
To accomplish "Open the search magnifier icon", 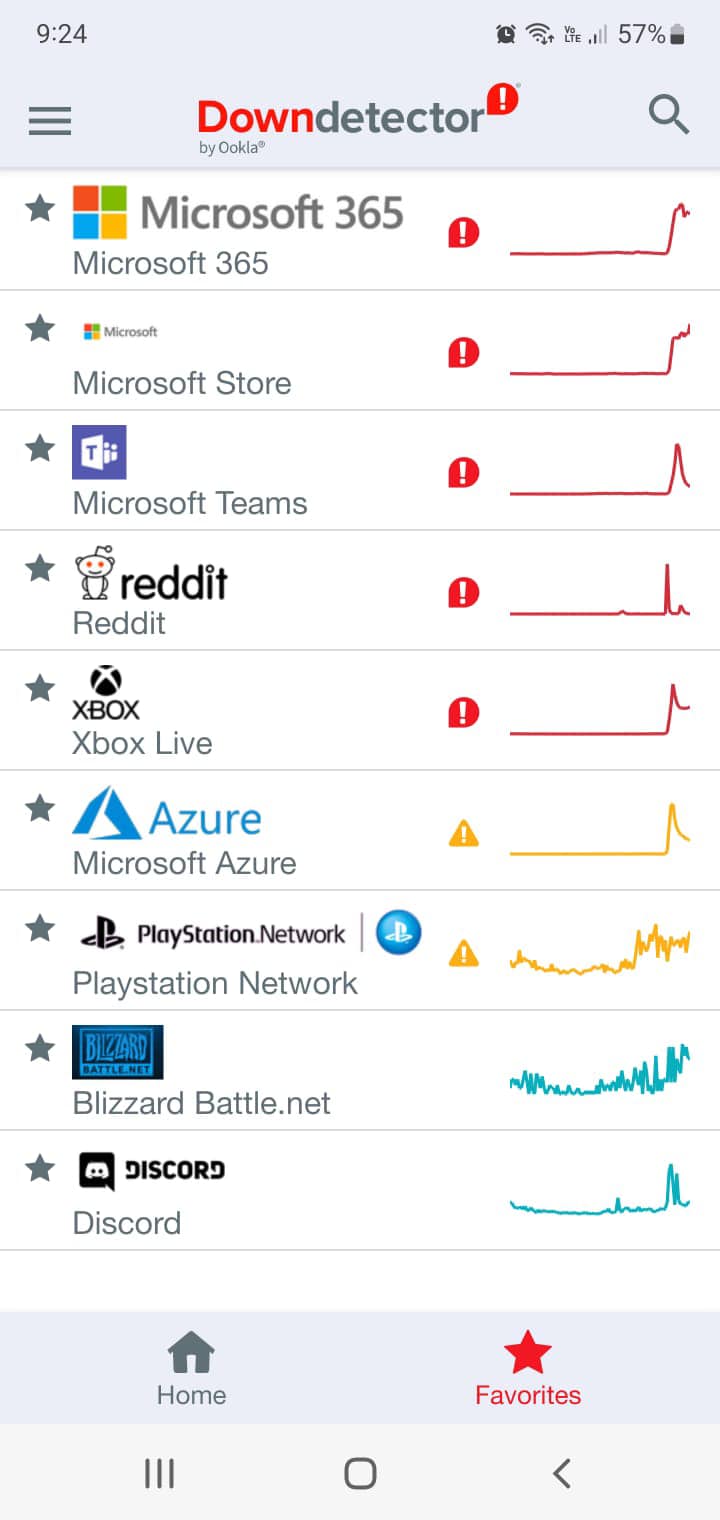I will [669, 115].
